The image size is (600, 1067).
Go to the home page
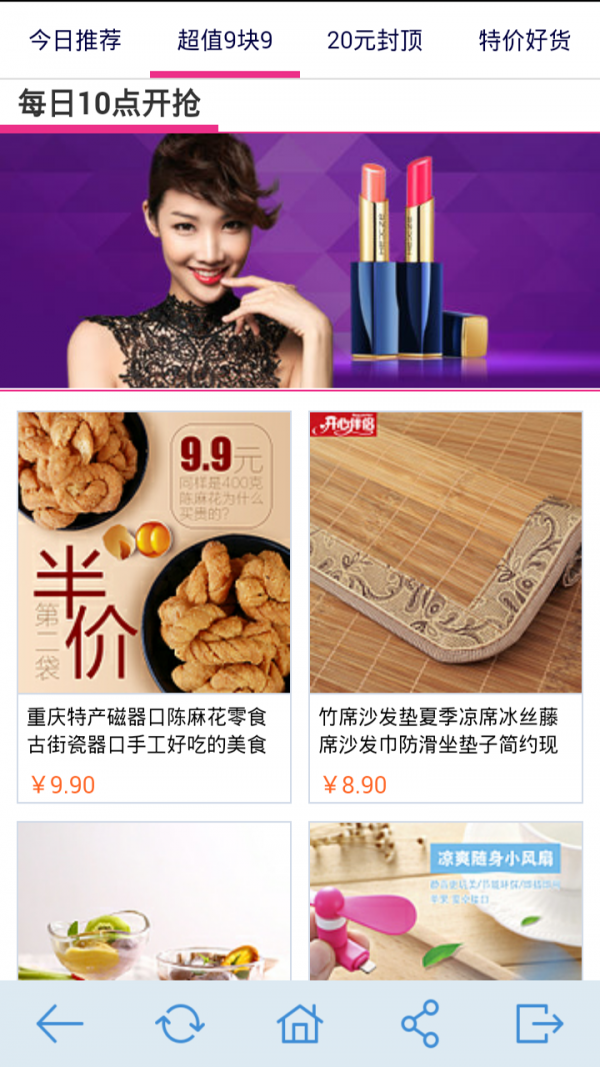300,1024
